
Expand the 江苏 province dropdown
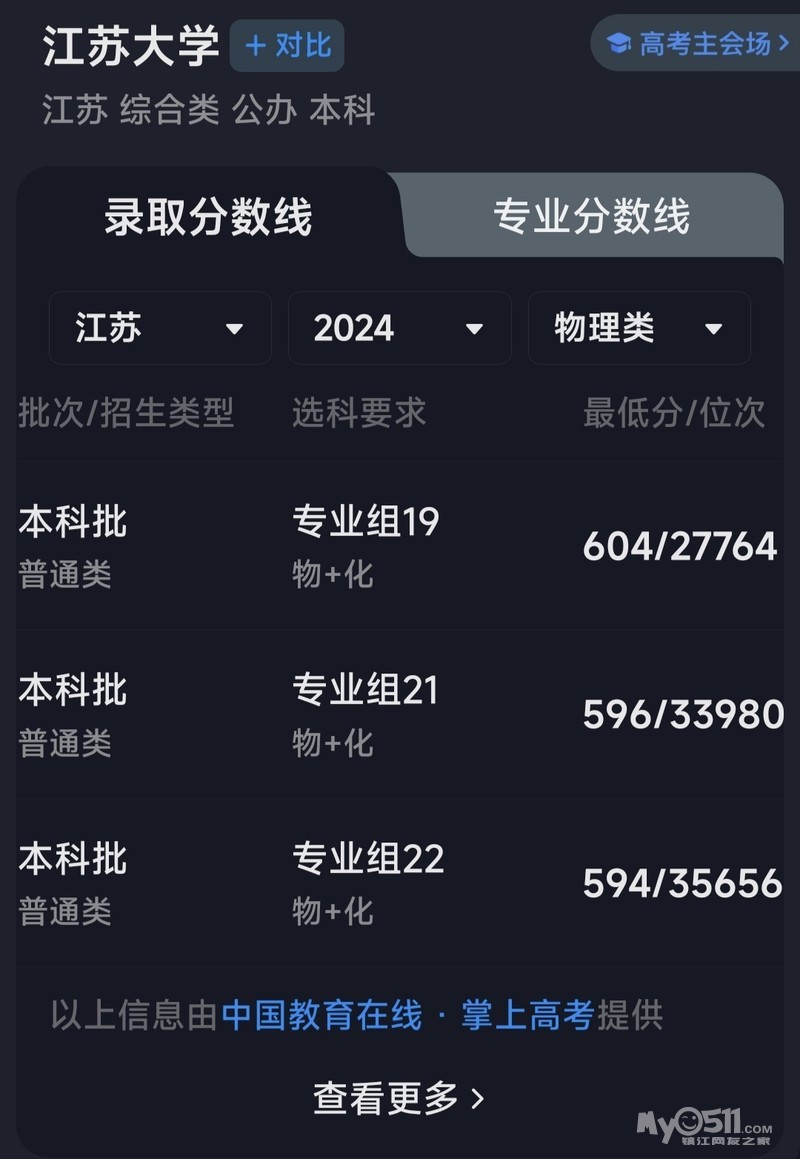coord(160,328)
